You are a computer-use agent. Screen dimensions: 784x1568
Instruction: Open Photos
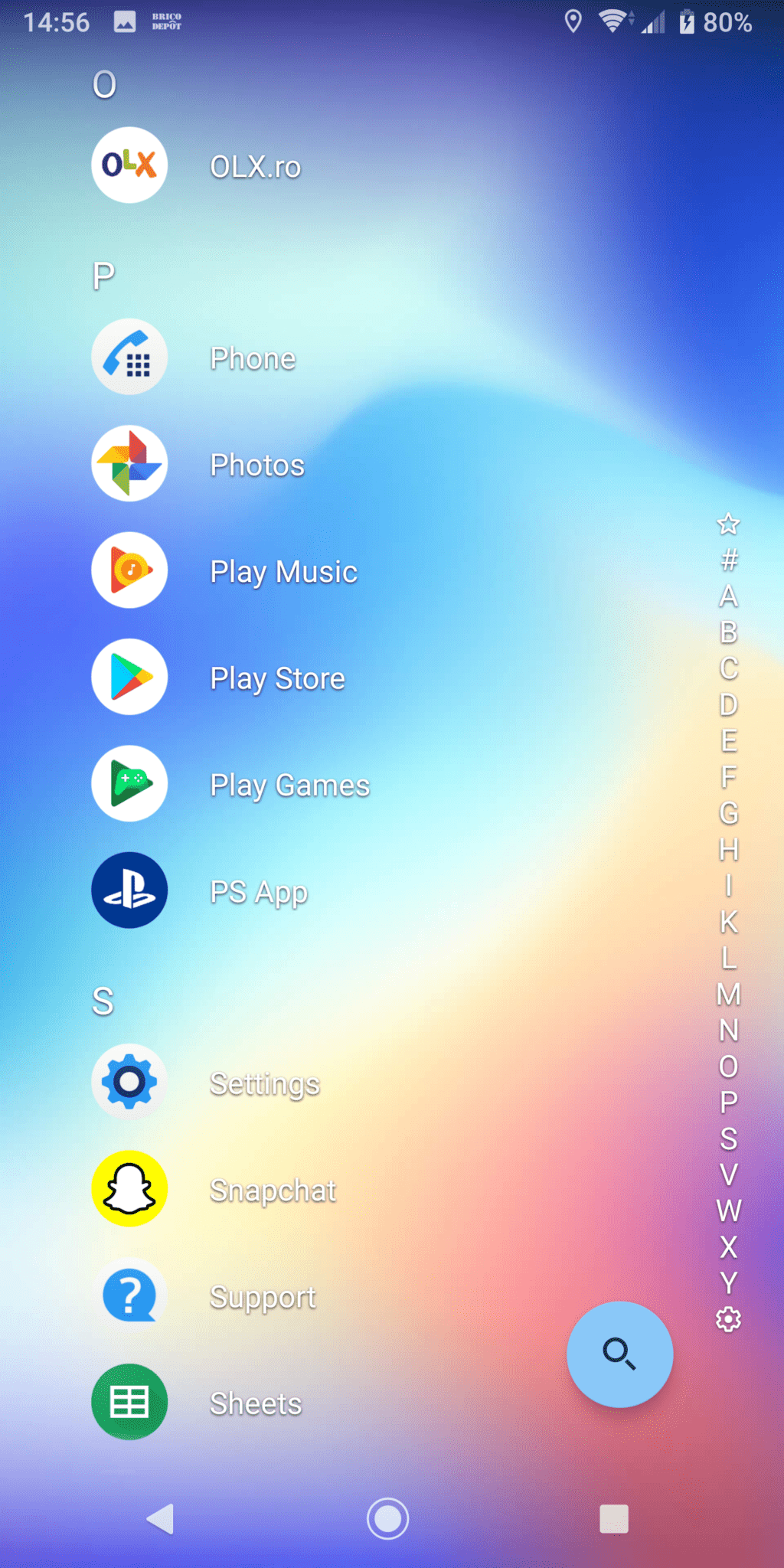pyautogui.click(x=129, y=464)
